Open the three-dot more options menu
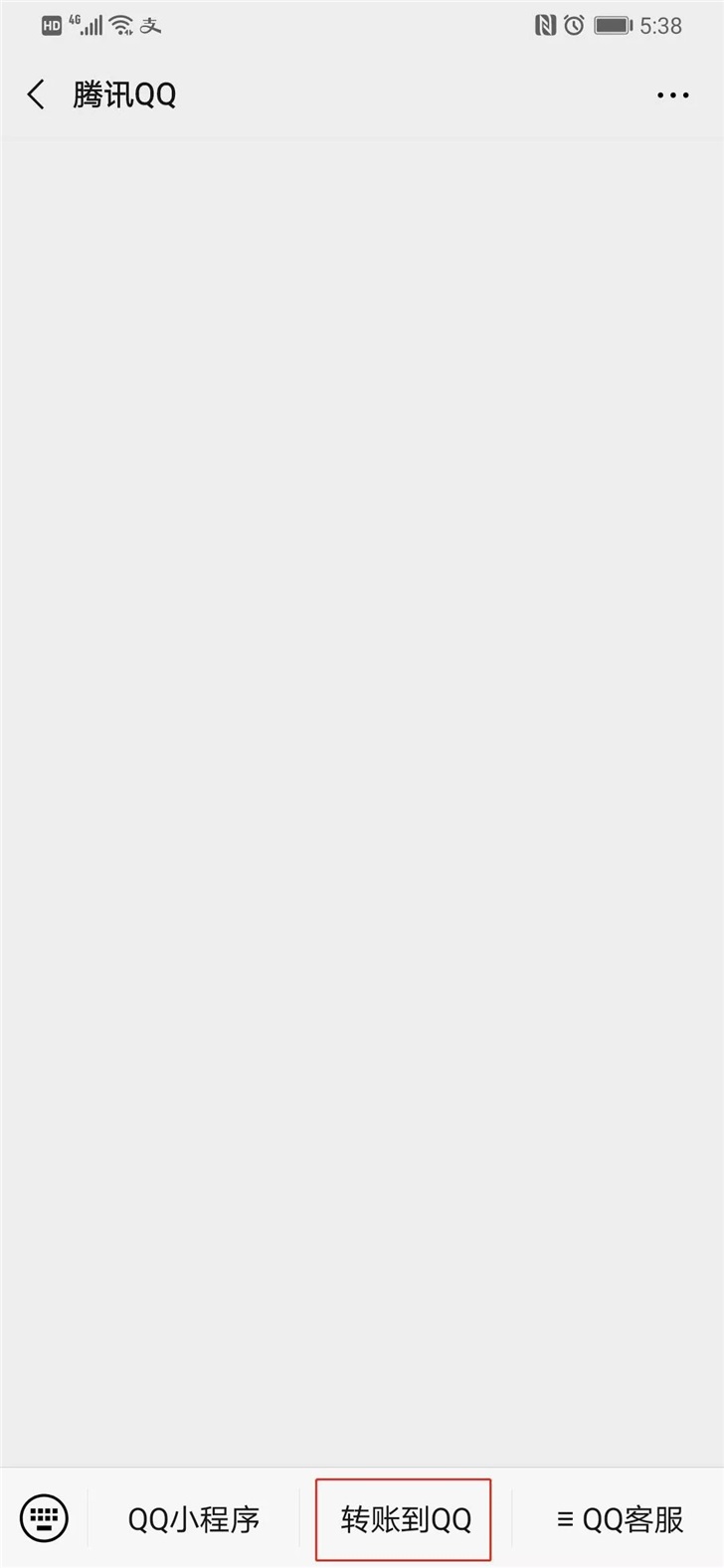 pyautogui.click(x=672, y=95)
